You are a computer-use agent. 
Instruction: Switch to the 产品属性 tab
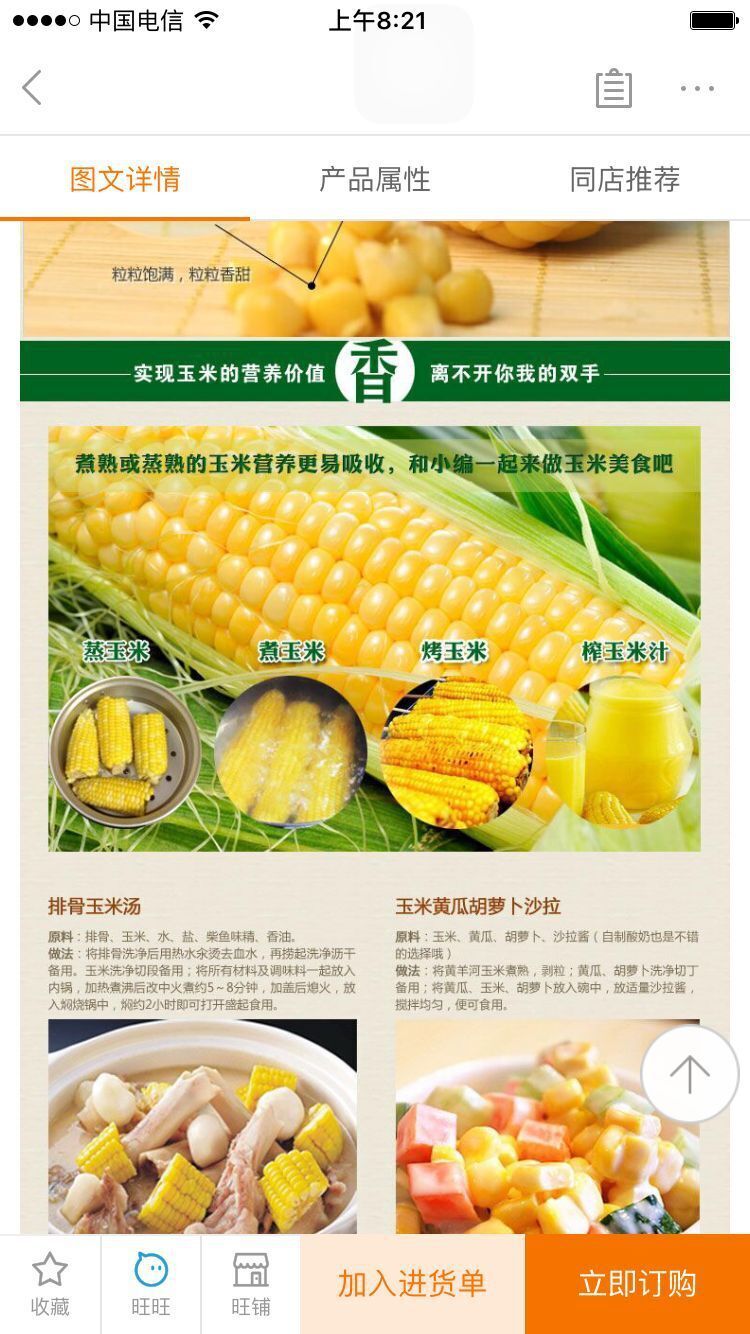[x=375, y=179]
